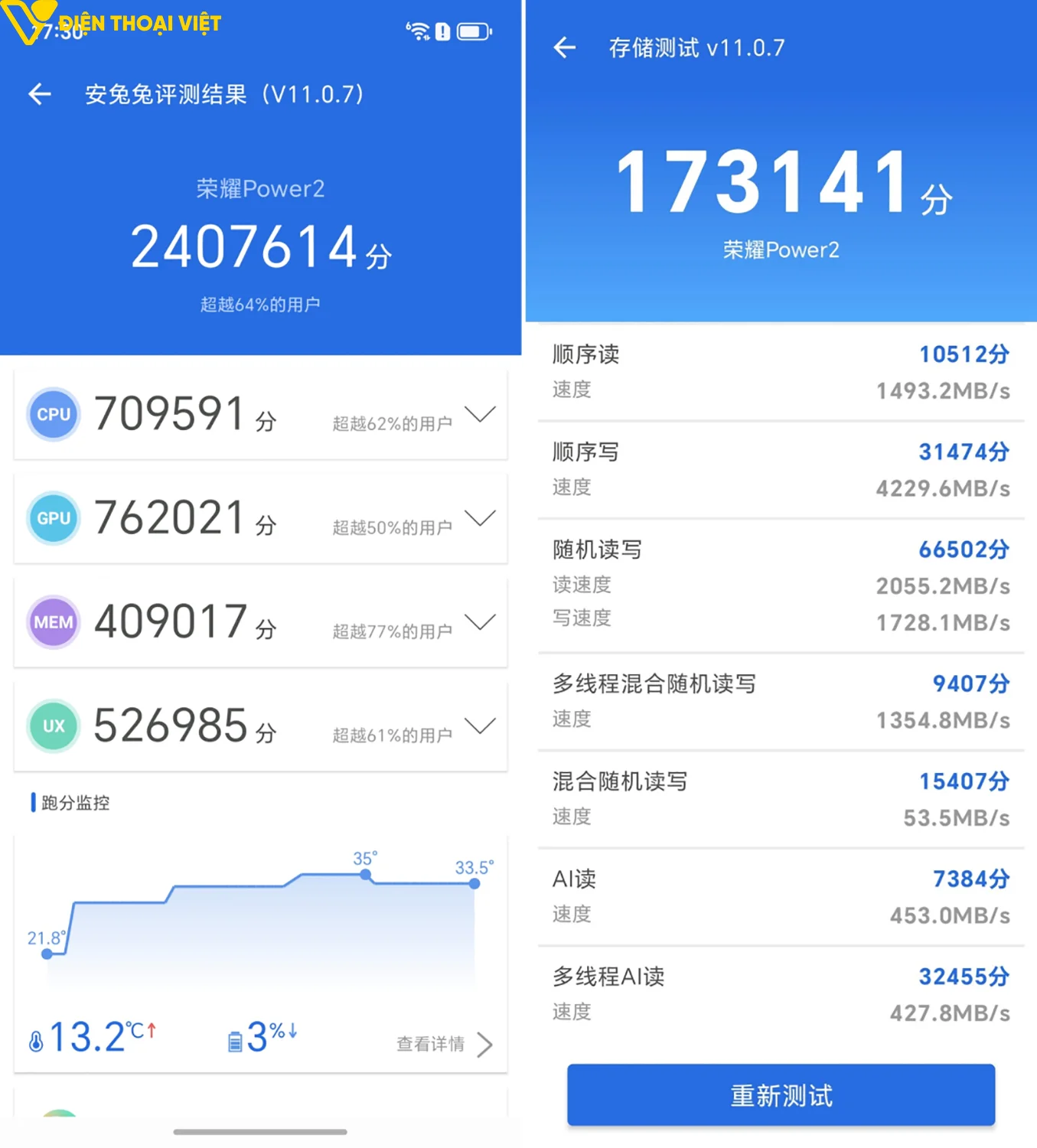This screenshot has height=1148, width=1037.
Task: Expand the GPU score details
Action: 481,518
